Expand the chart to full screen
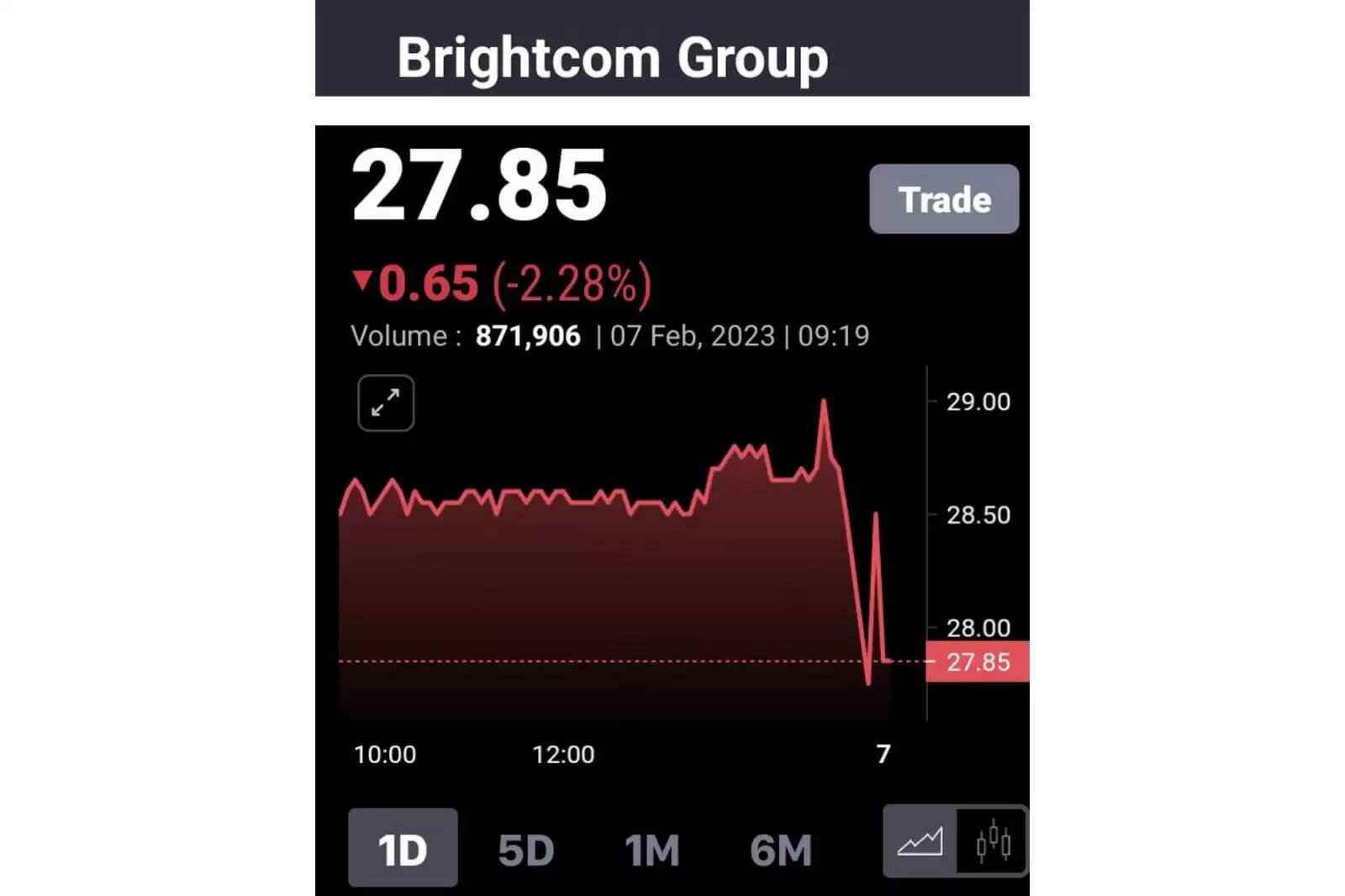1345x896 pixels. [x=386, y=403]
